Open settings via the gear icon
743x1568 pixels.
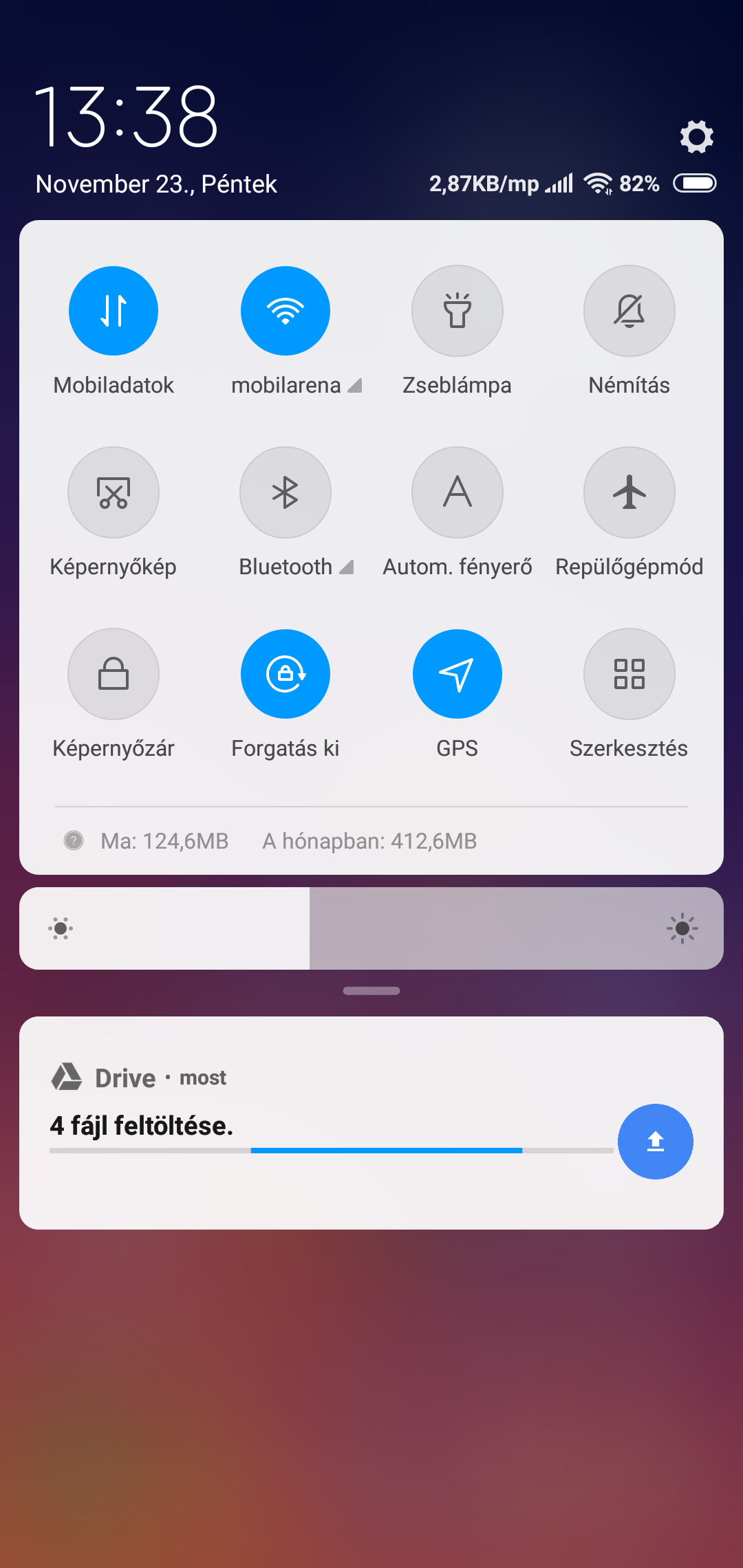696,137
